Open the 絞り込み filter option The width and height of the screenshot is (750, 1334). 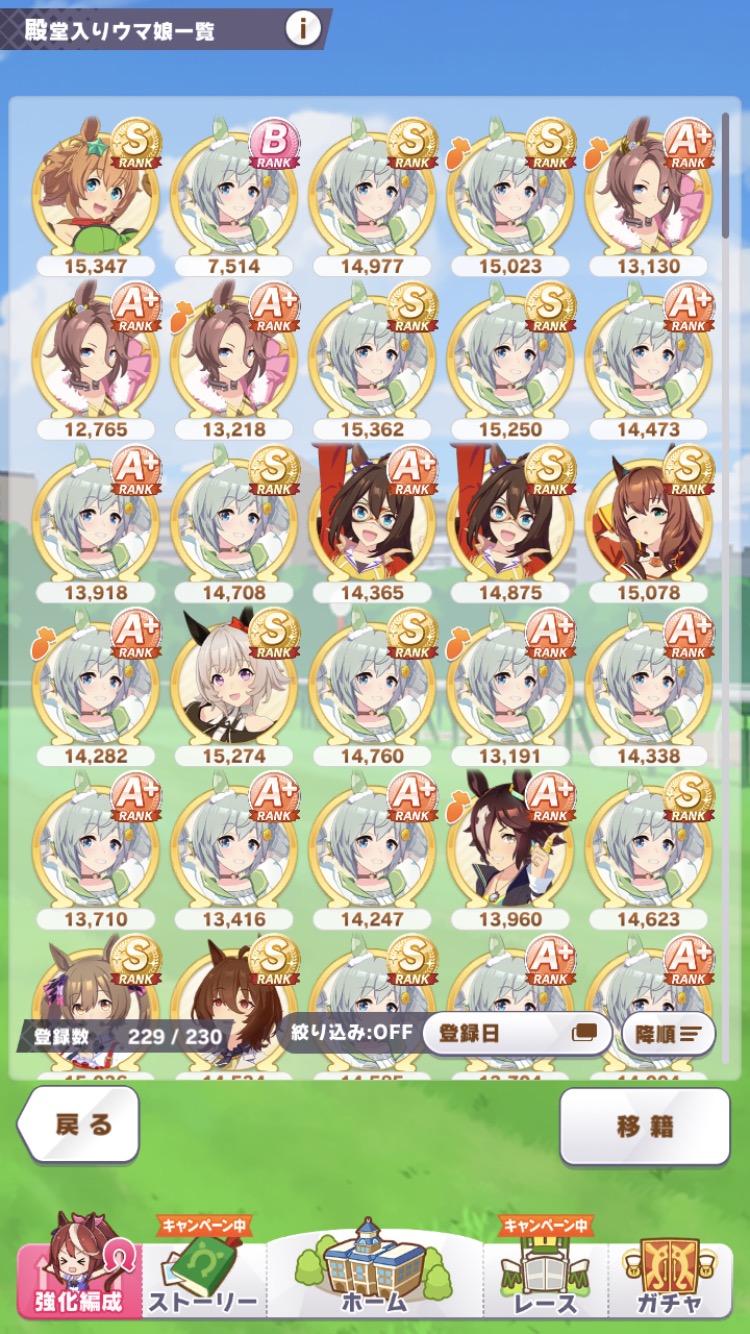click(351, 1033)
